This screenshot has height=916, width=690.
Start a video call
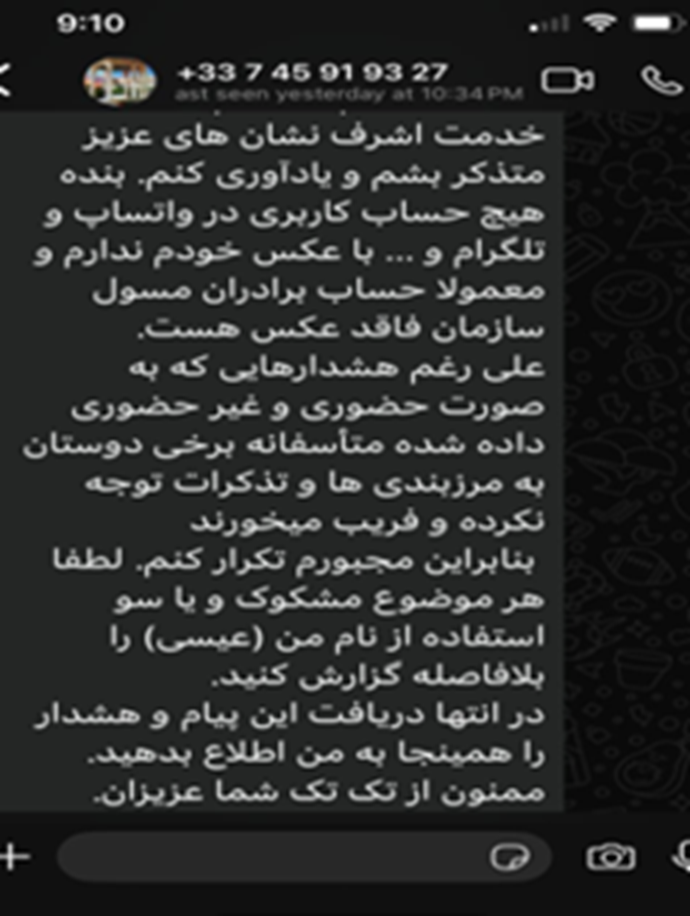point(567,80)
